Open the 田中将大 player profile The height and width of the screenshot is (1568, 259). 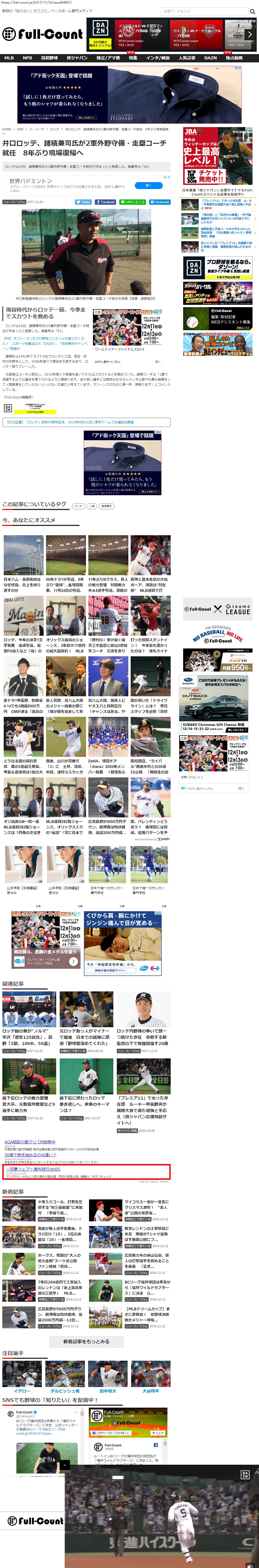point(108,1391)
